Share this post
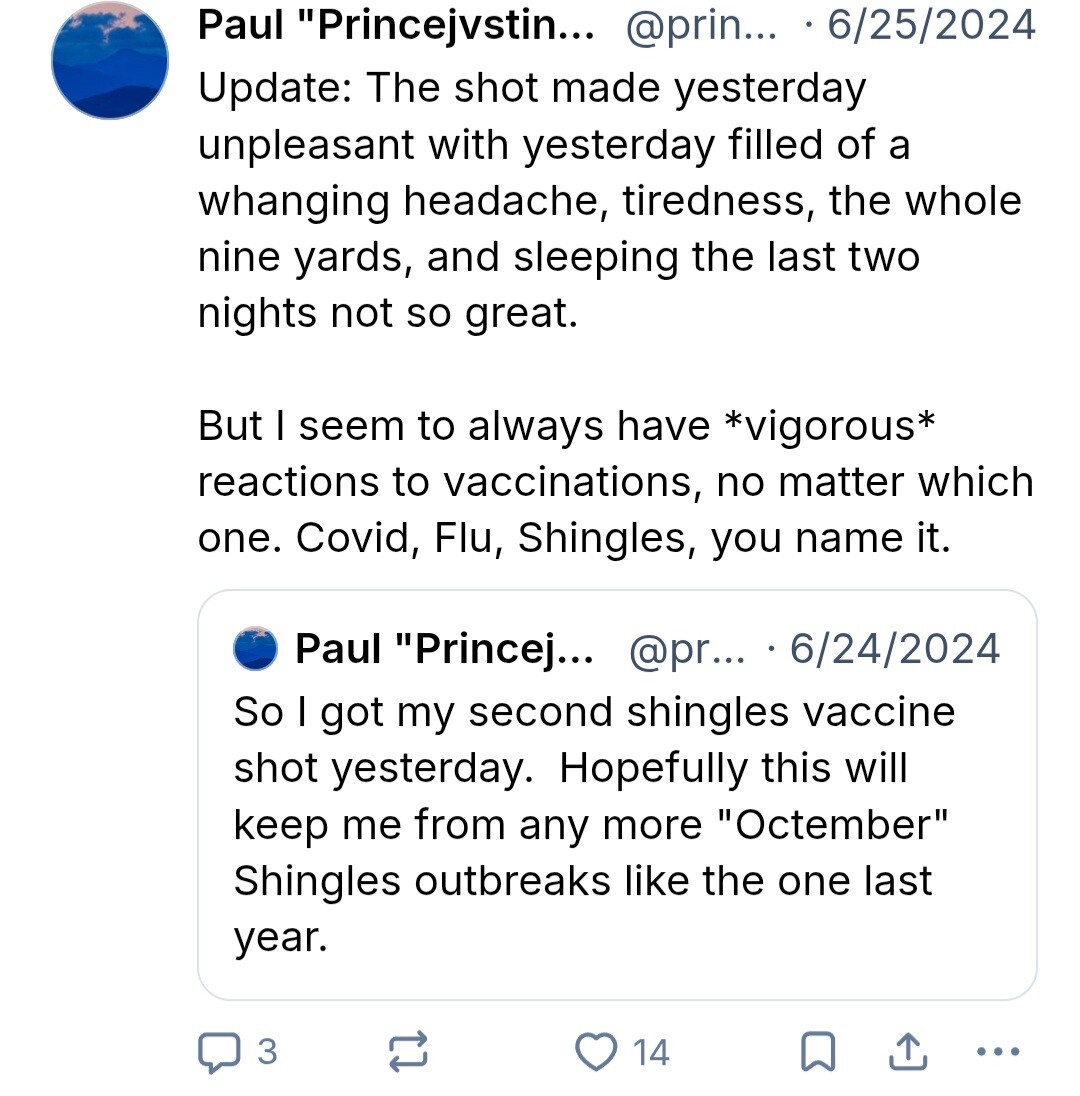 (x=906, y=1052)
